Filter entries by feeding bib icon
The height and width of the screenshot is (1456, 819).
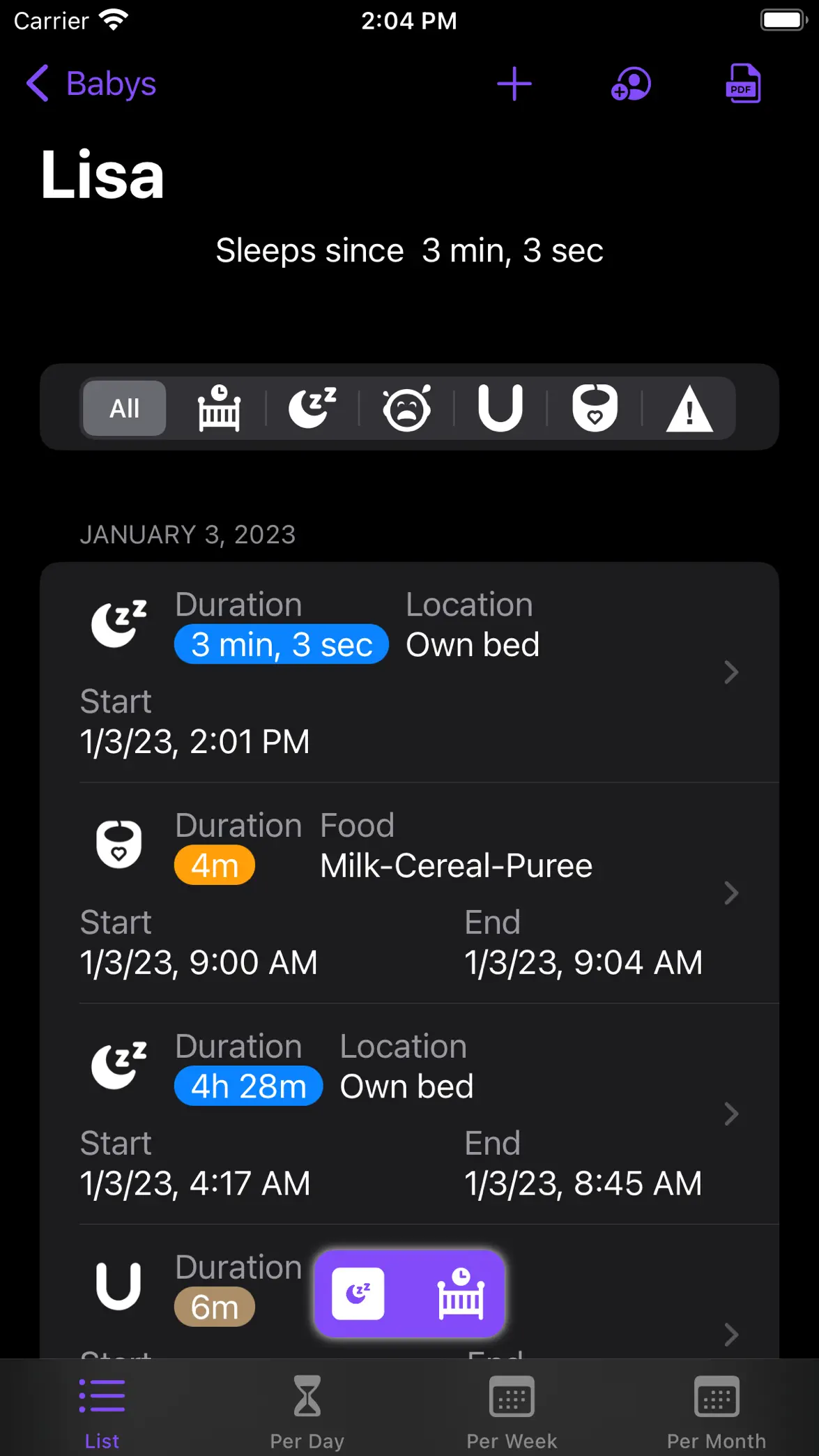[595, 408]
